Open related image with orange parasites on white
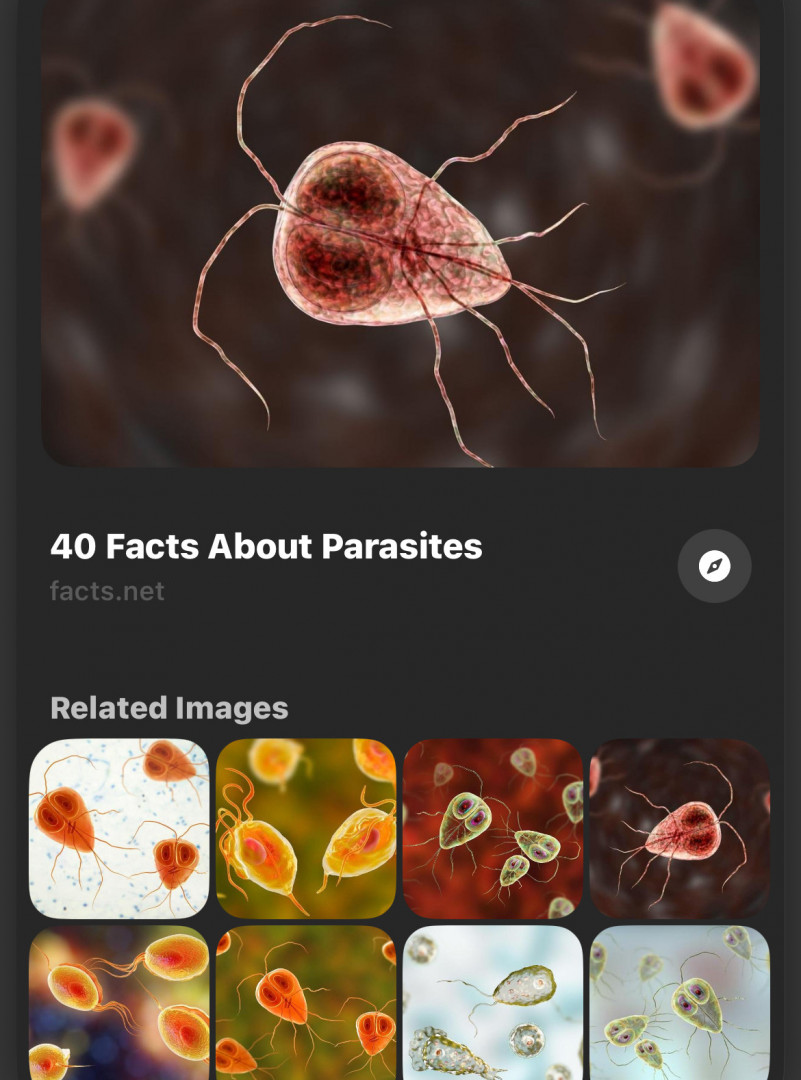 click(x=119, y=828)
